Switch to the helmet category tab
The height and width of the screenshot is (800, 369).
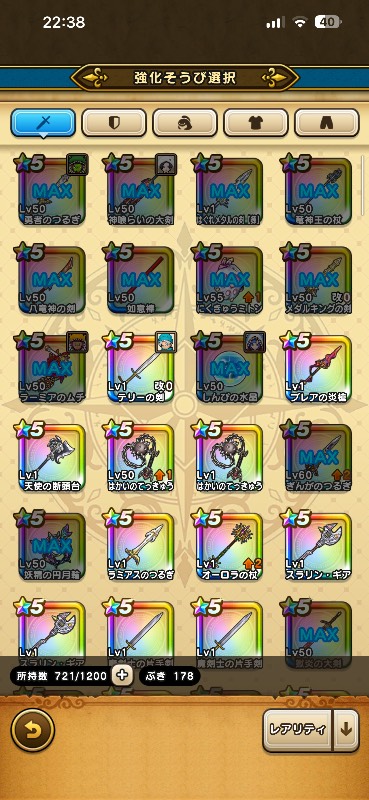click(185, 123)
